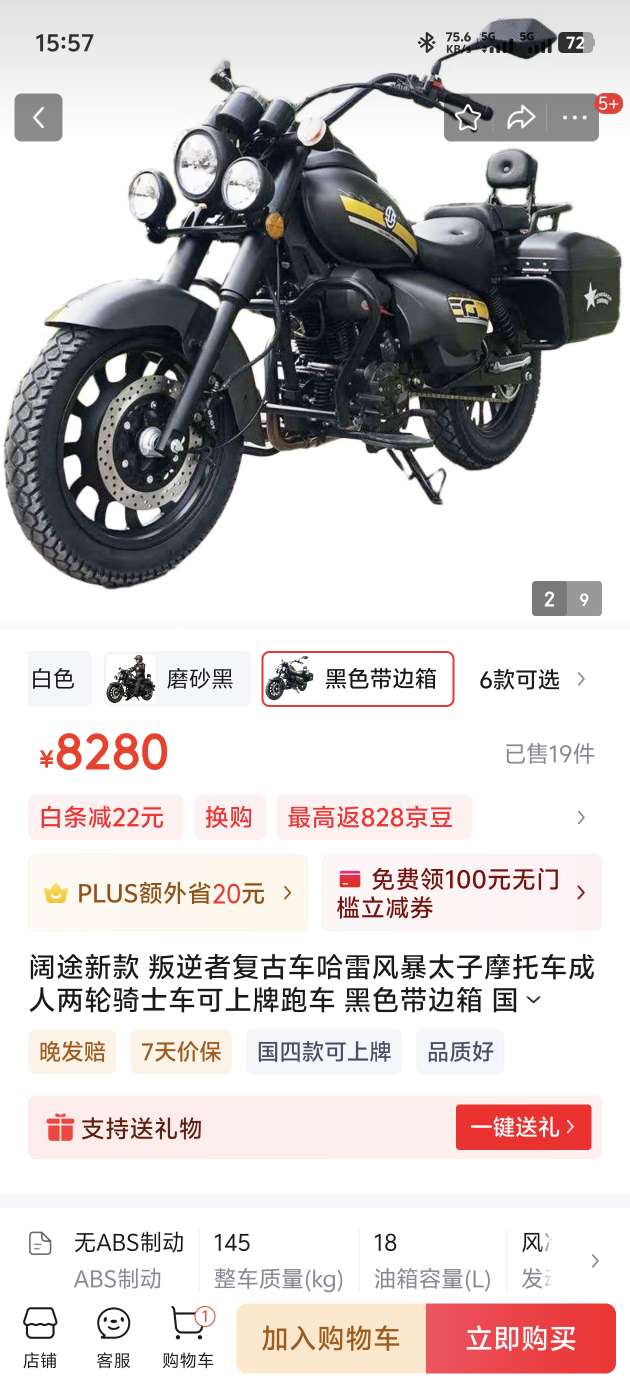Favorite this motorcycle with the star icon
630x1400 pixels.
click(x=468, y=118)
